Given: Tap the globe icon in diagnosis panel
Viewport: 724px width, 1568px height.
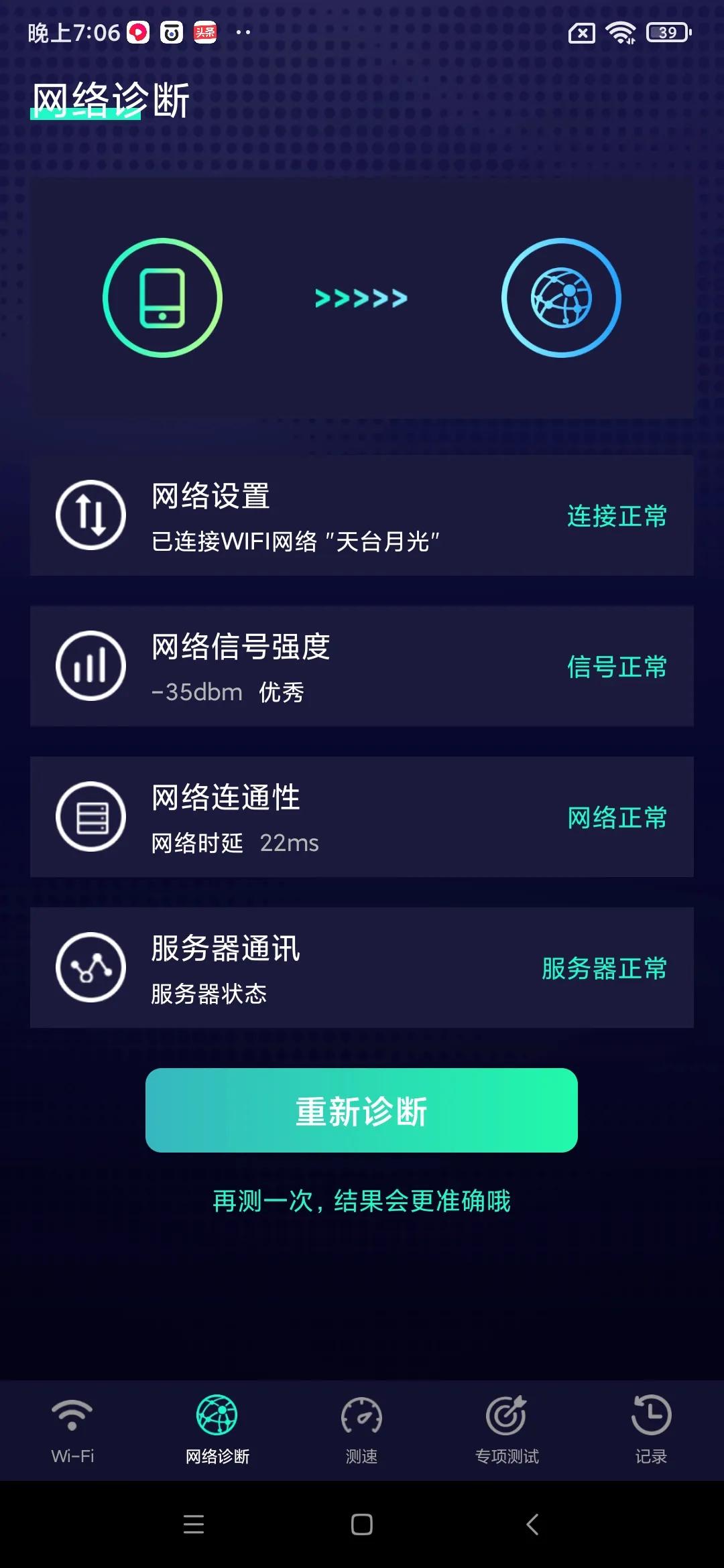Looking at the screenshot, I should click(562, 298).
